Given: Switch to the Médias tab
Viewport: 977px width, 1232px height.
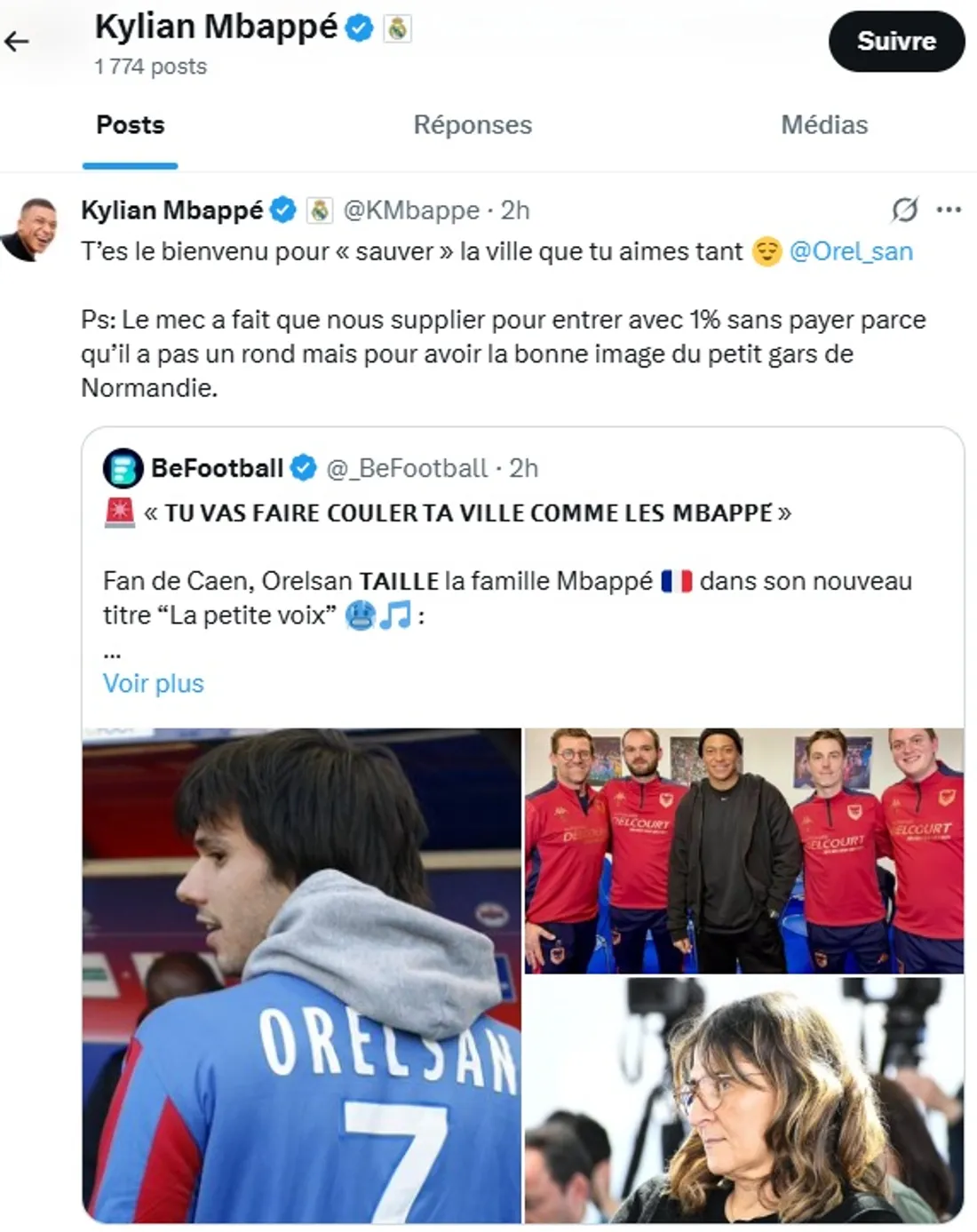Looking at the screenshot, I should 823,125.
